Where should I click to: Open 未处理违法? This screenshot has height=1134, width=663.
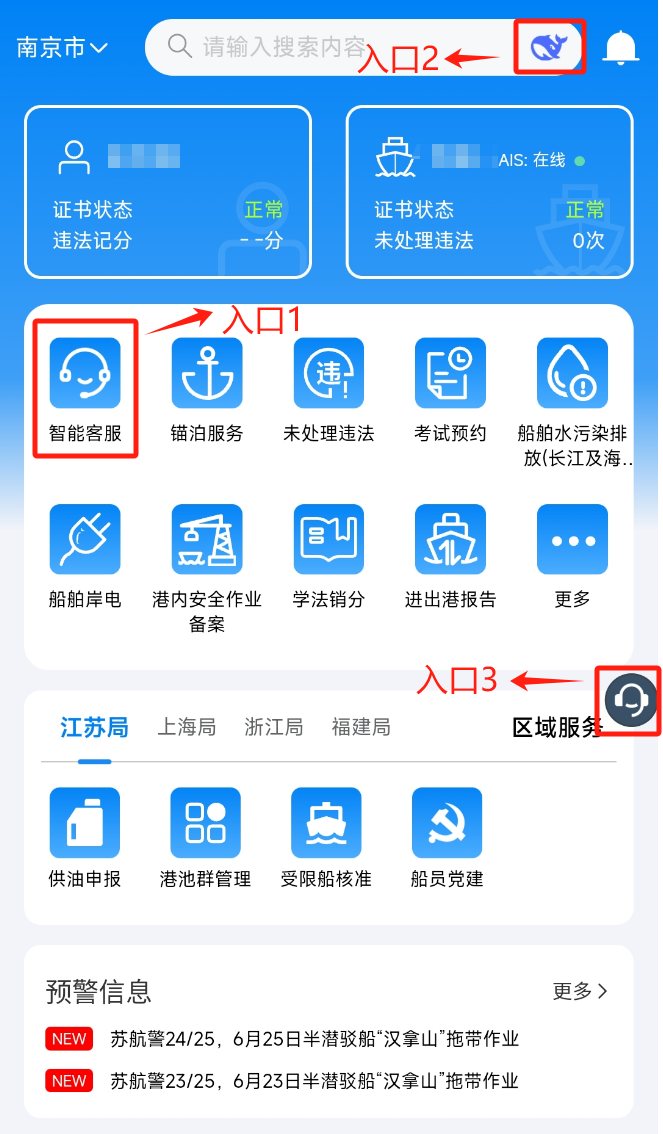coord(328,388)
